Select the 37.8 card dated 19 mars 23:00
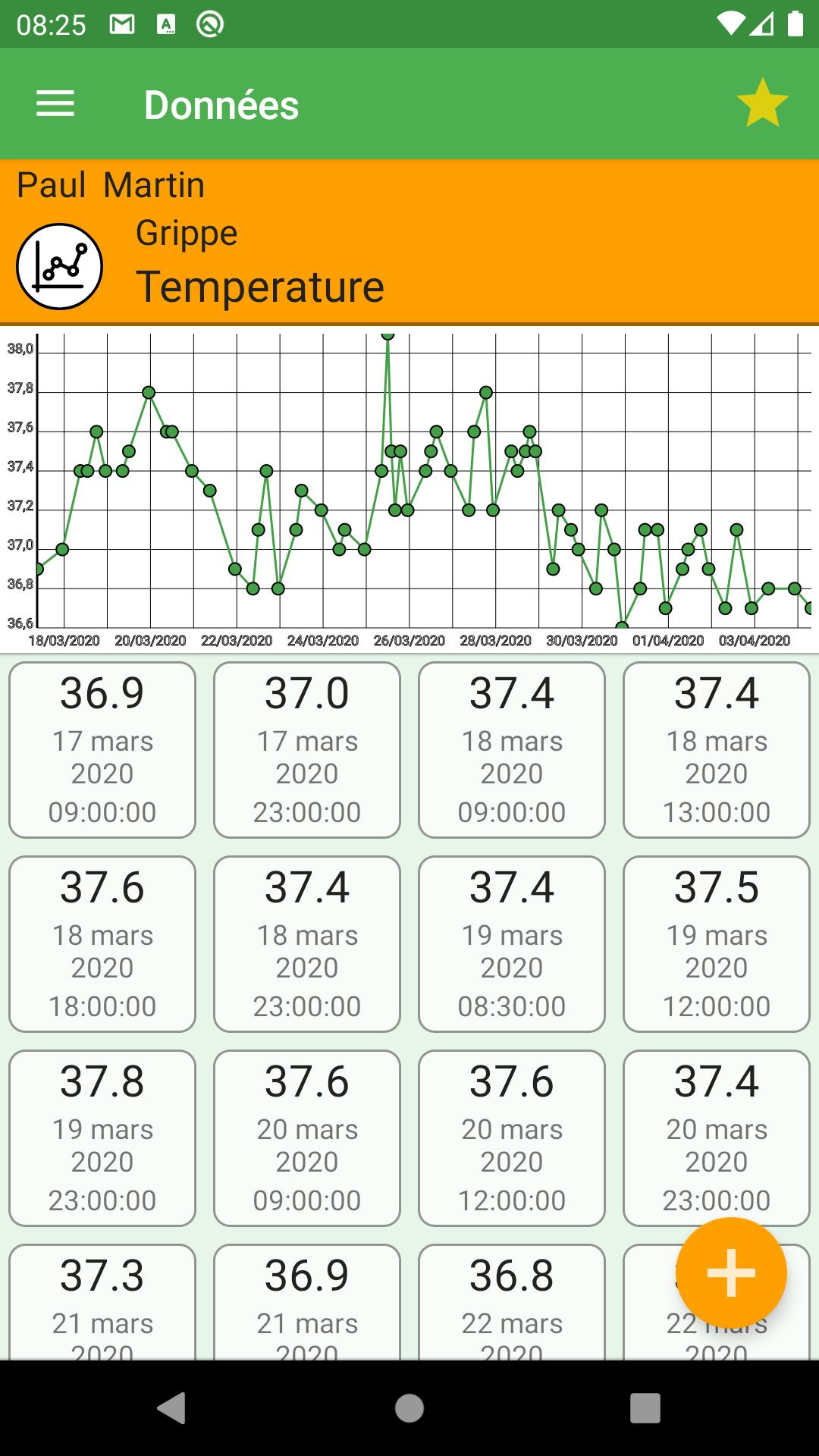The width and height of the screenshot is (819, 1456). pos(102,1138)
